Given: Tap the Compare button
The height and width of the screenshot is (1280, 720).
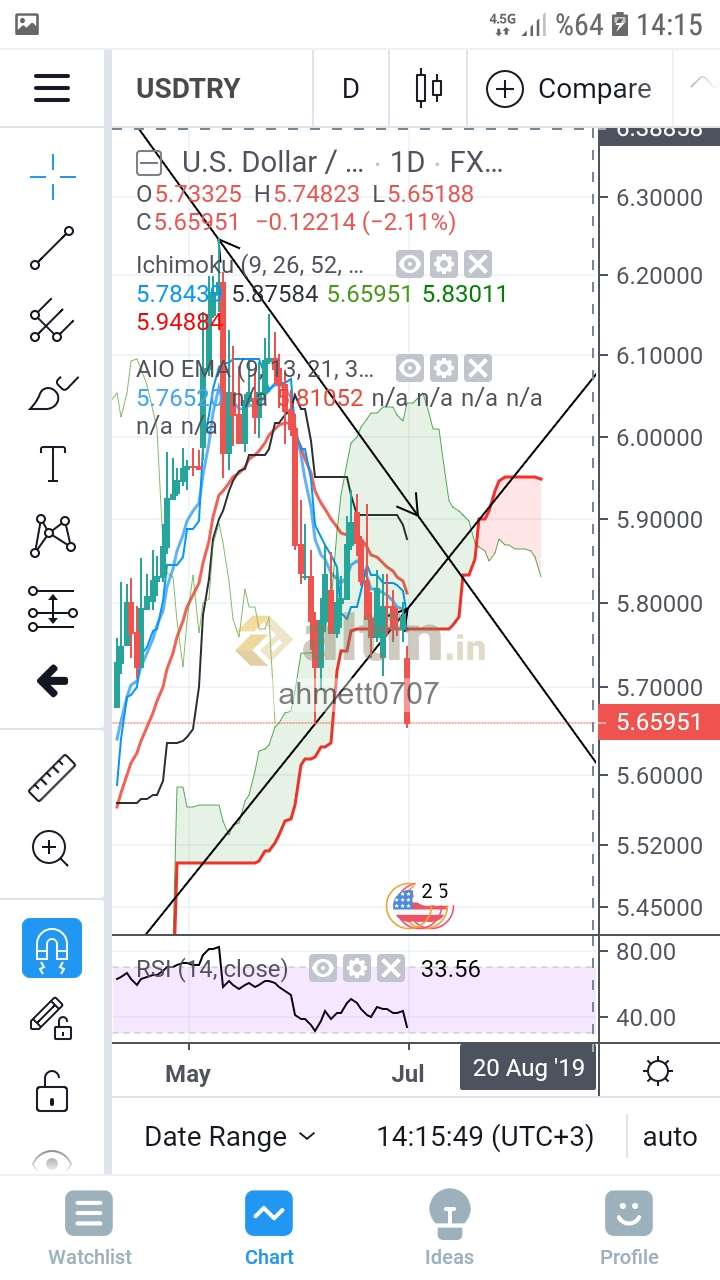Looking at the screenshot, I should pos(568,89).
